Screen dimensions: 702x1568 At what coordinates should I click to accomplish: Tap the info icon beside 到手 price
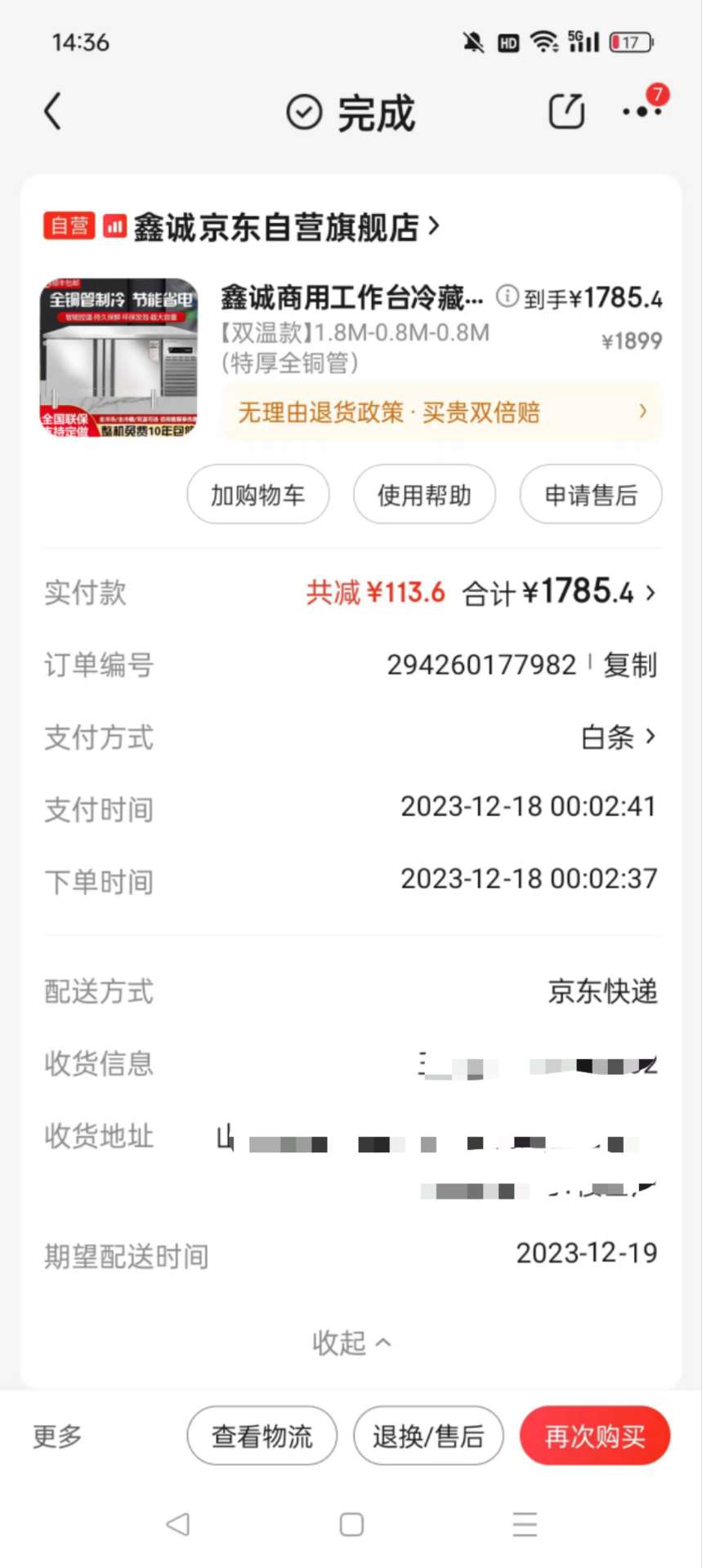(x=507, y=296)
